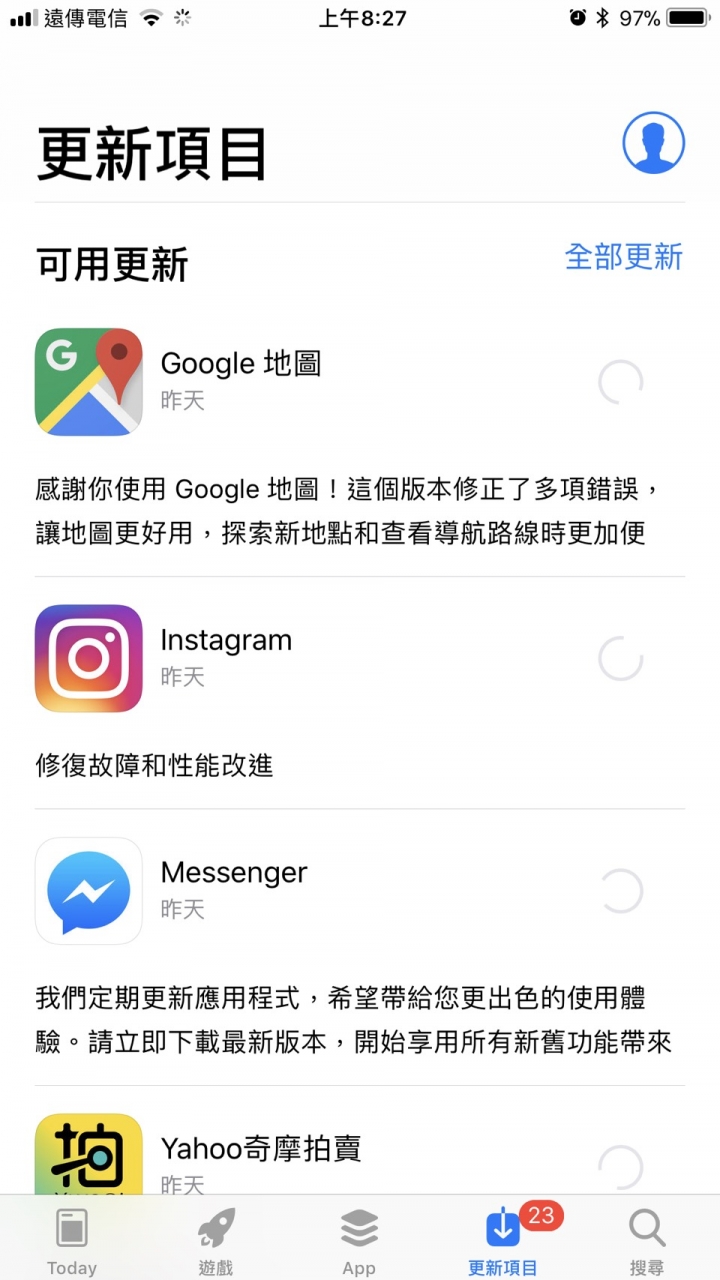Open the Yahoo奇摩拍賣 update entry
This screenshot has height=1280, width=720.
tap(260, 1149)
